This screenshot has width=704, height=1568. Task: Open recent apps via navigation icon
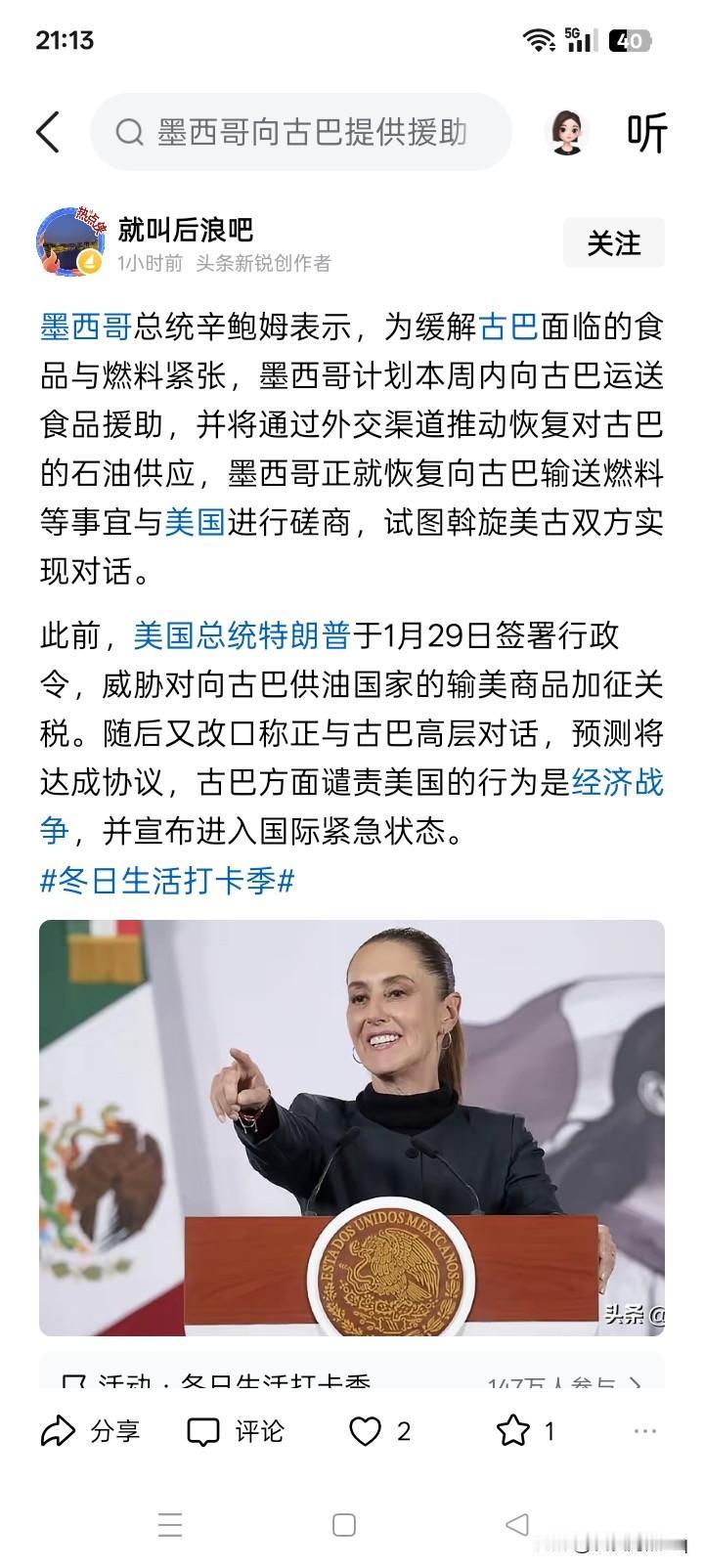[x=171, y=1526]
